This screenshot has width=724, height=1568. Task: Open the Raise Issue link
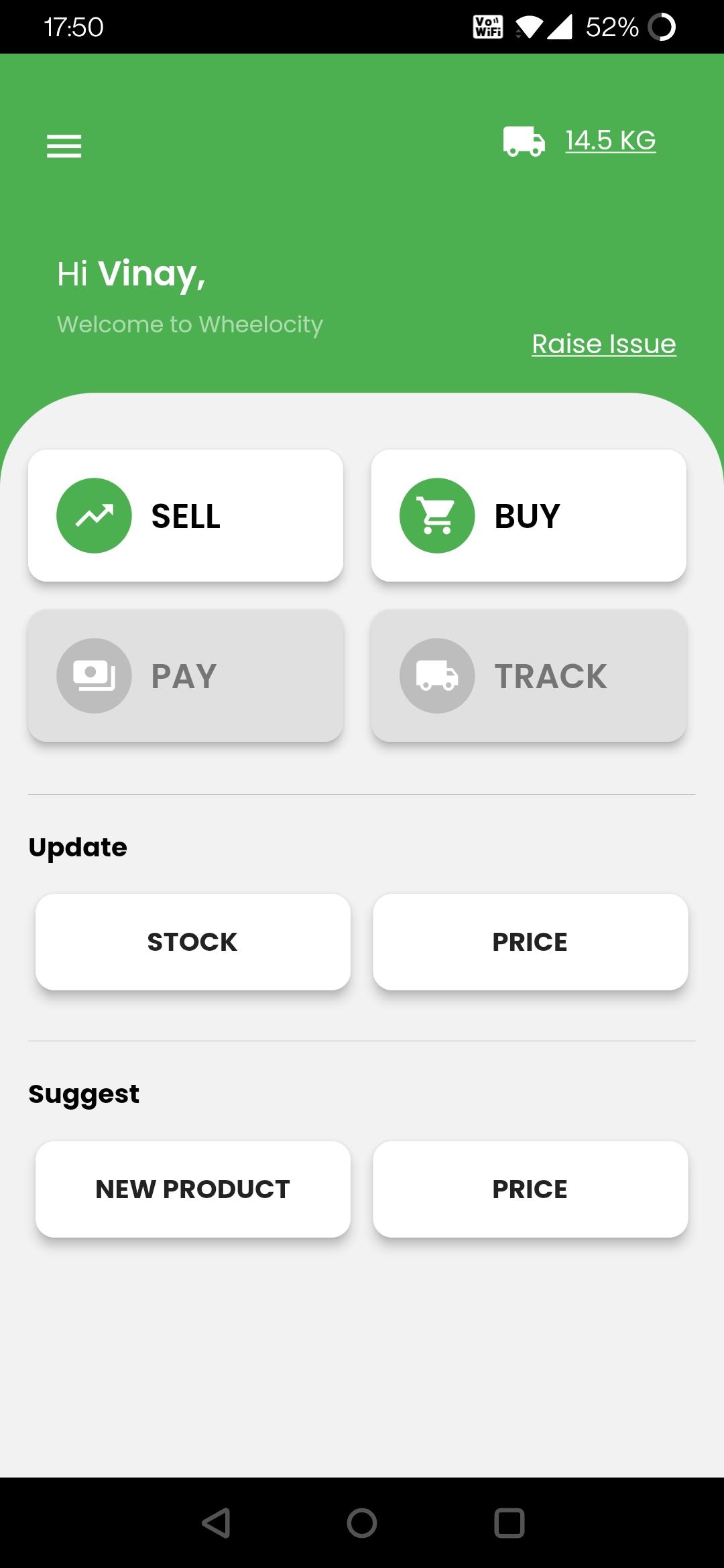[604, 344]
